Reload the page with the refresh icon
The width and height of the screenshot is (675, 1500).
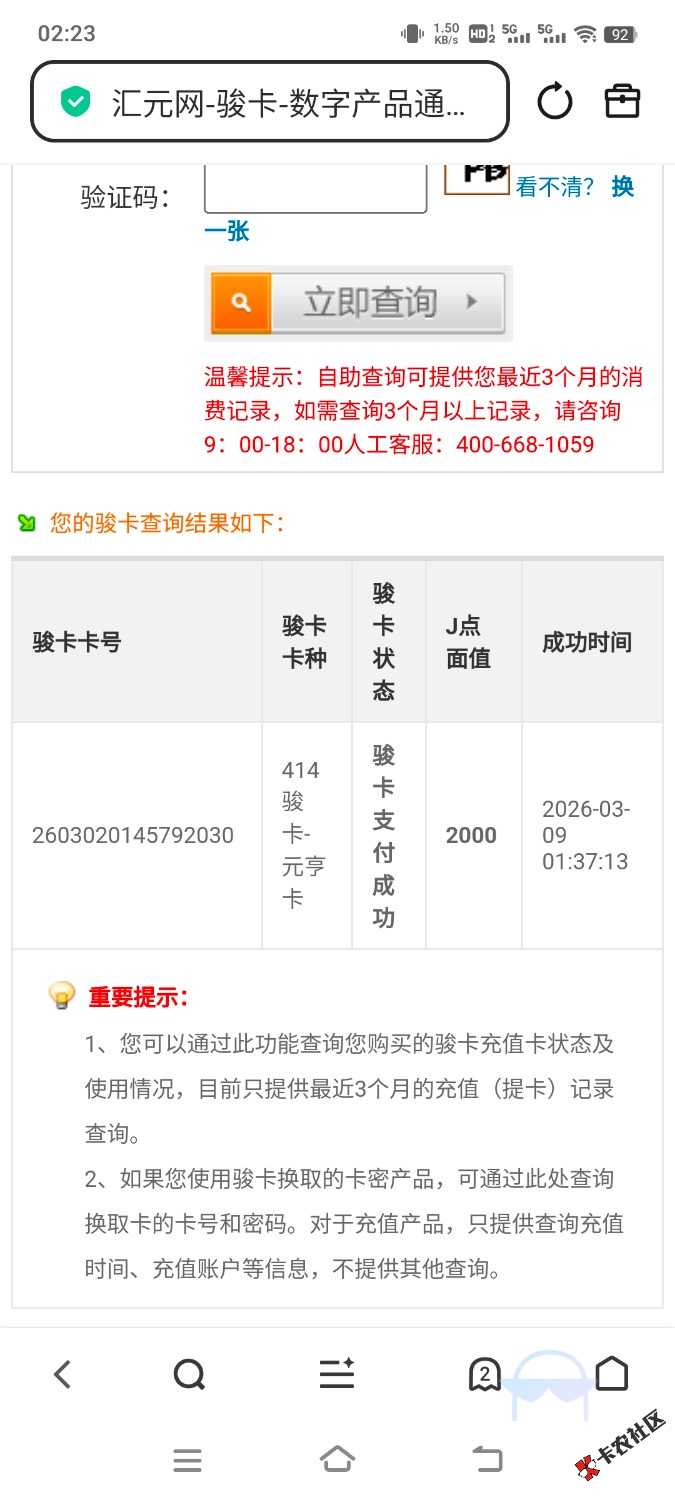[554, 101]
